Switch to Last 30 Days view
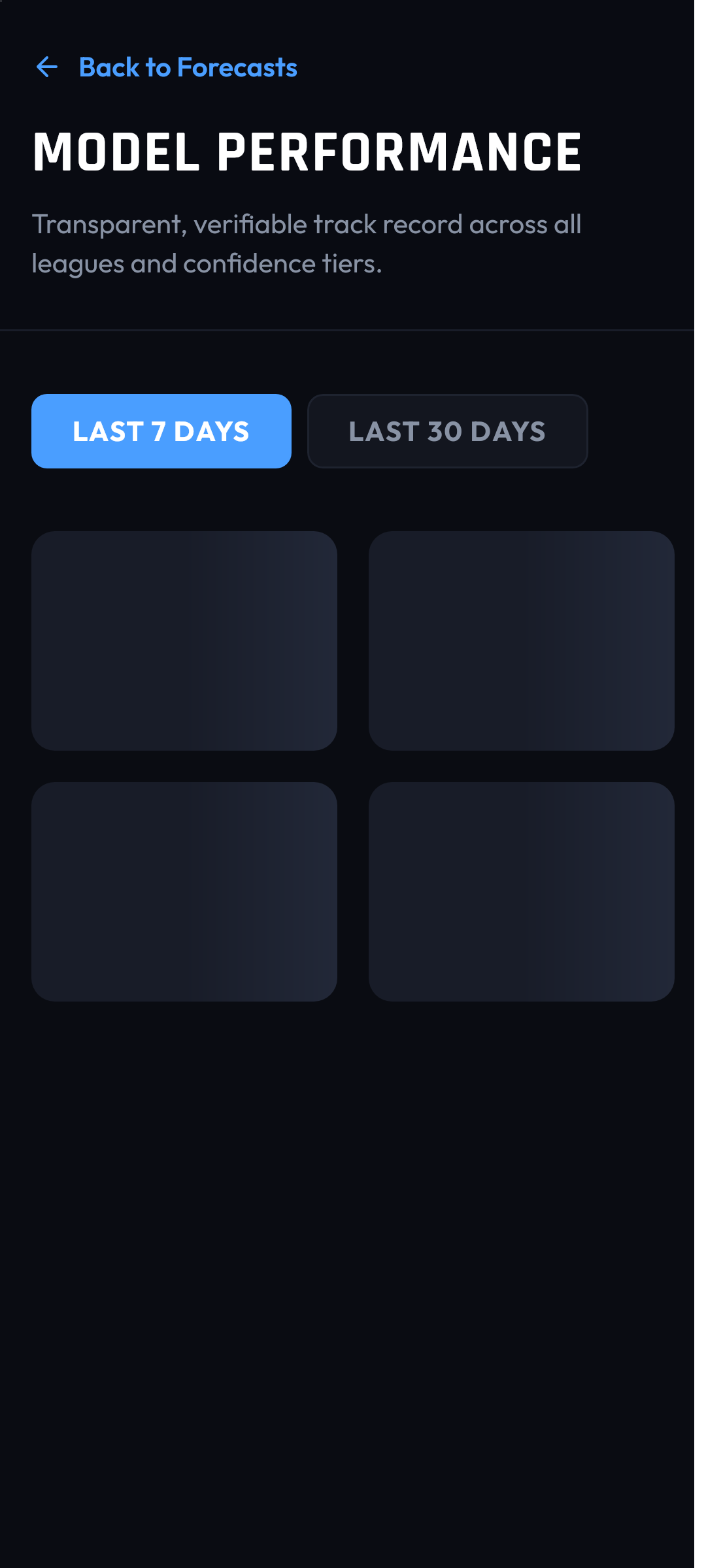 click(x=447, y=431)
